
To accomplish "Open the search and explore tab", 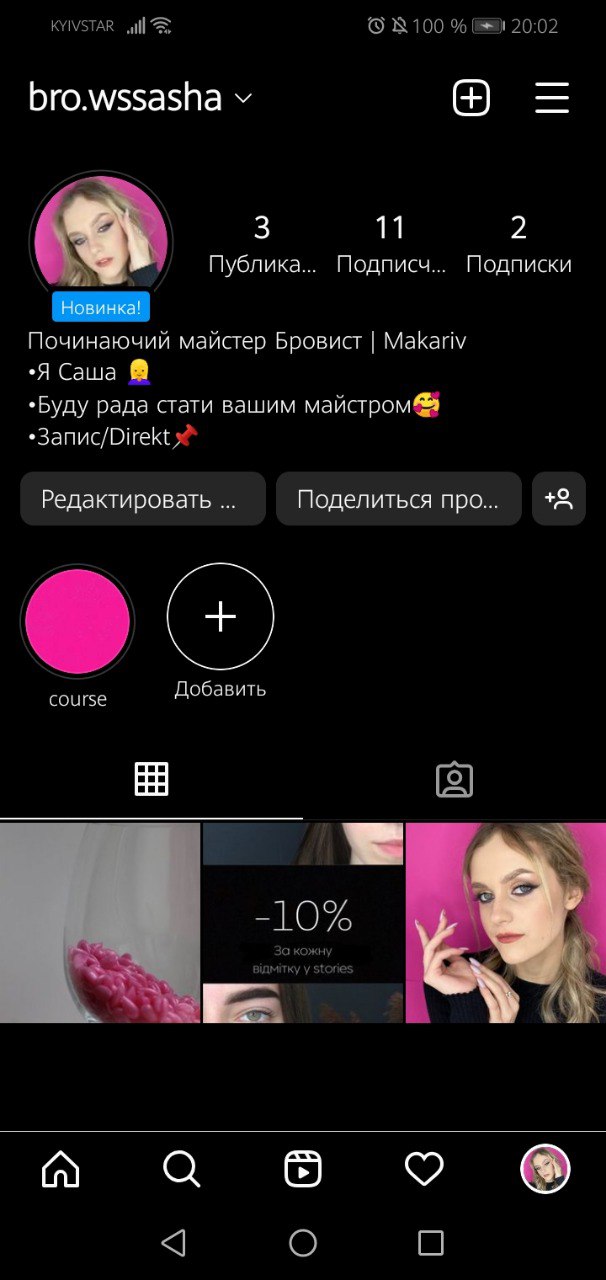I will pyautogui.click(x=181, y=1168).
